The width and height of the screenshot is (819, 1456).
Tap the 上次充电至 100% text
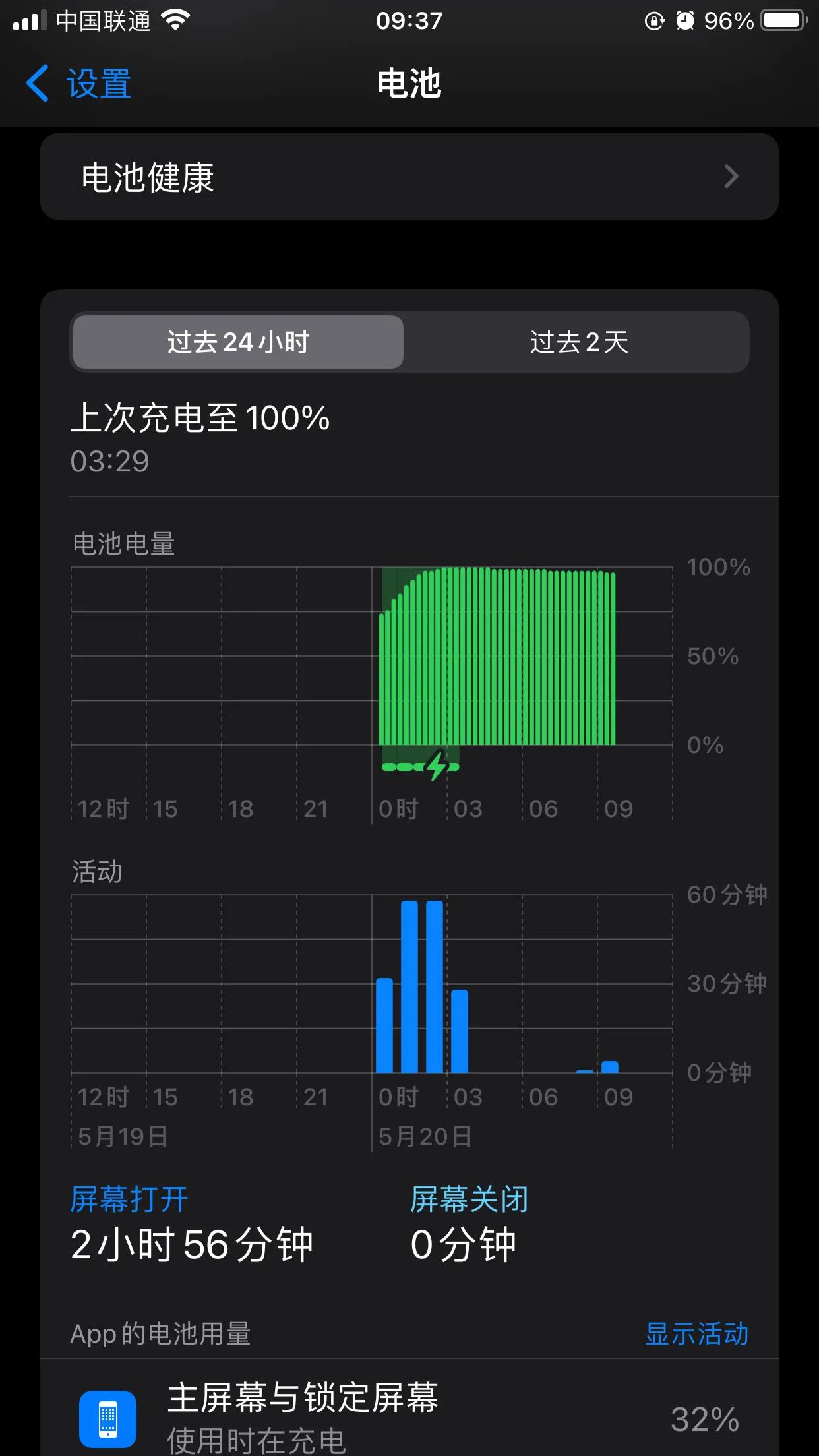201,418
